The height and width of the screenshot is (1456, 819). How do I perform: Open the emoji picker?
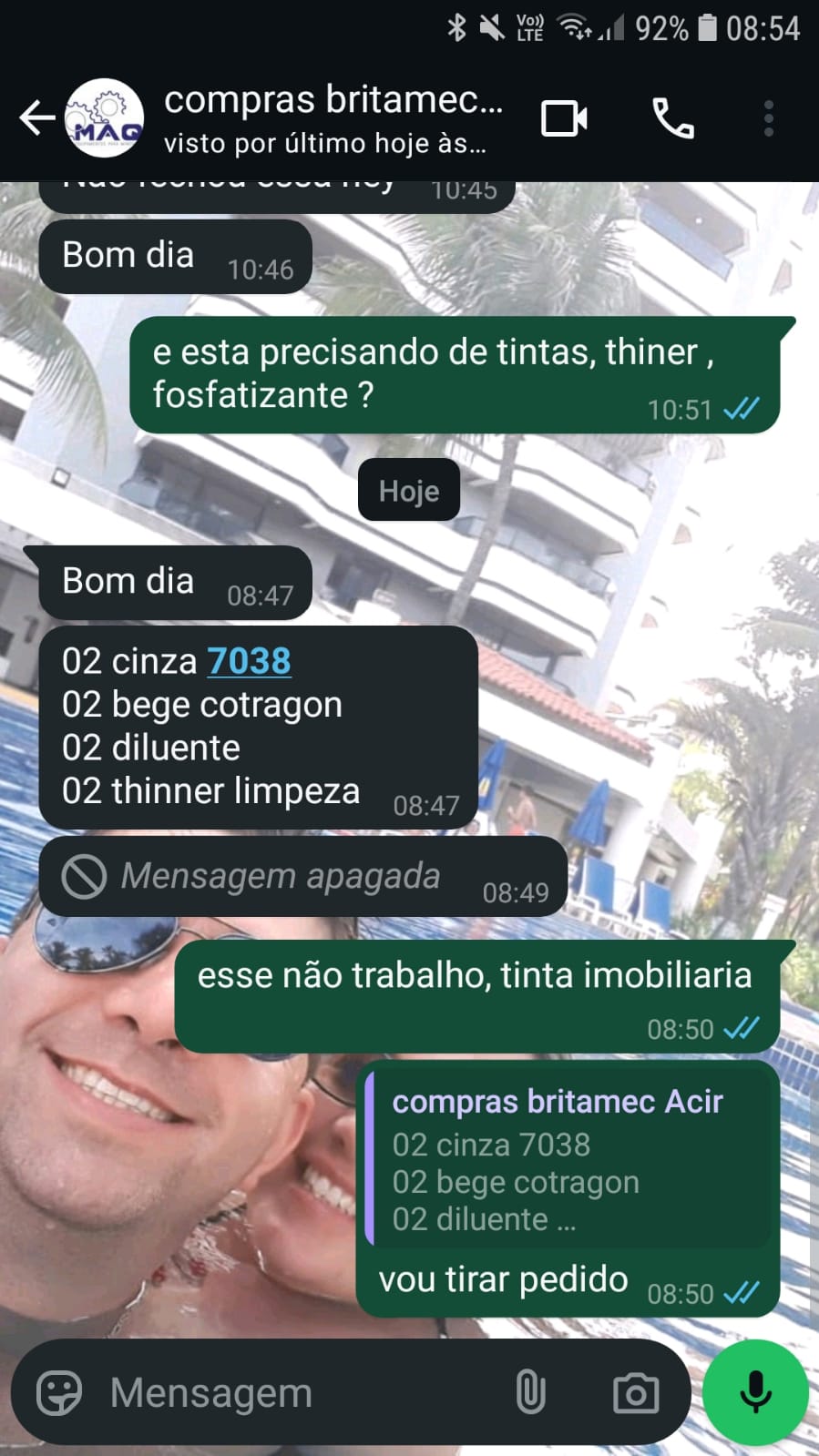pyautogui.click(x=59, y=1393)
